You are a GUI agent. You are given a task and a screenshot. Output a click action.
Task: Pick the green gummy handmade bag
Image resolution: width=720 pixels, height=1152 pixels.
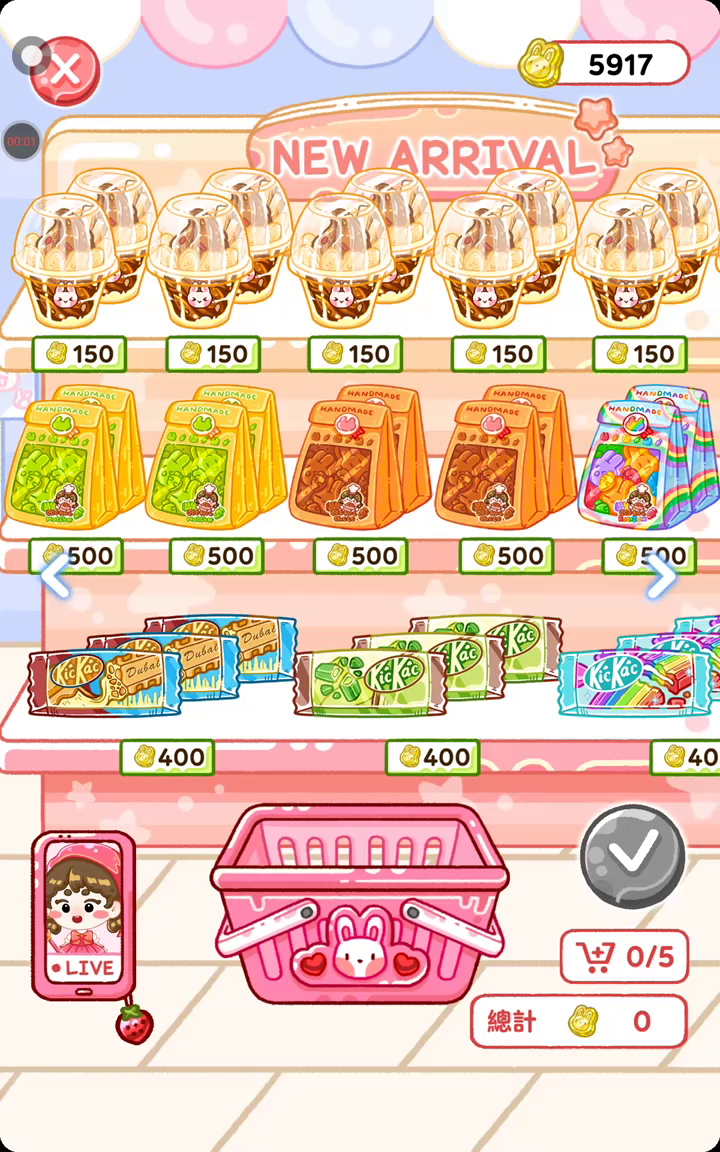[70, 460]
